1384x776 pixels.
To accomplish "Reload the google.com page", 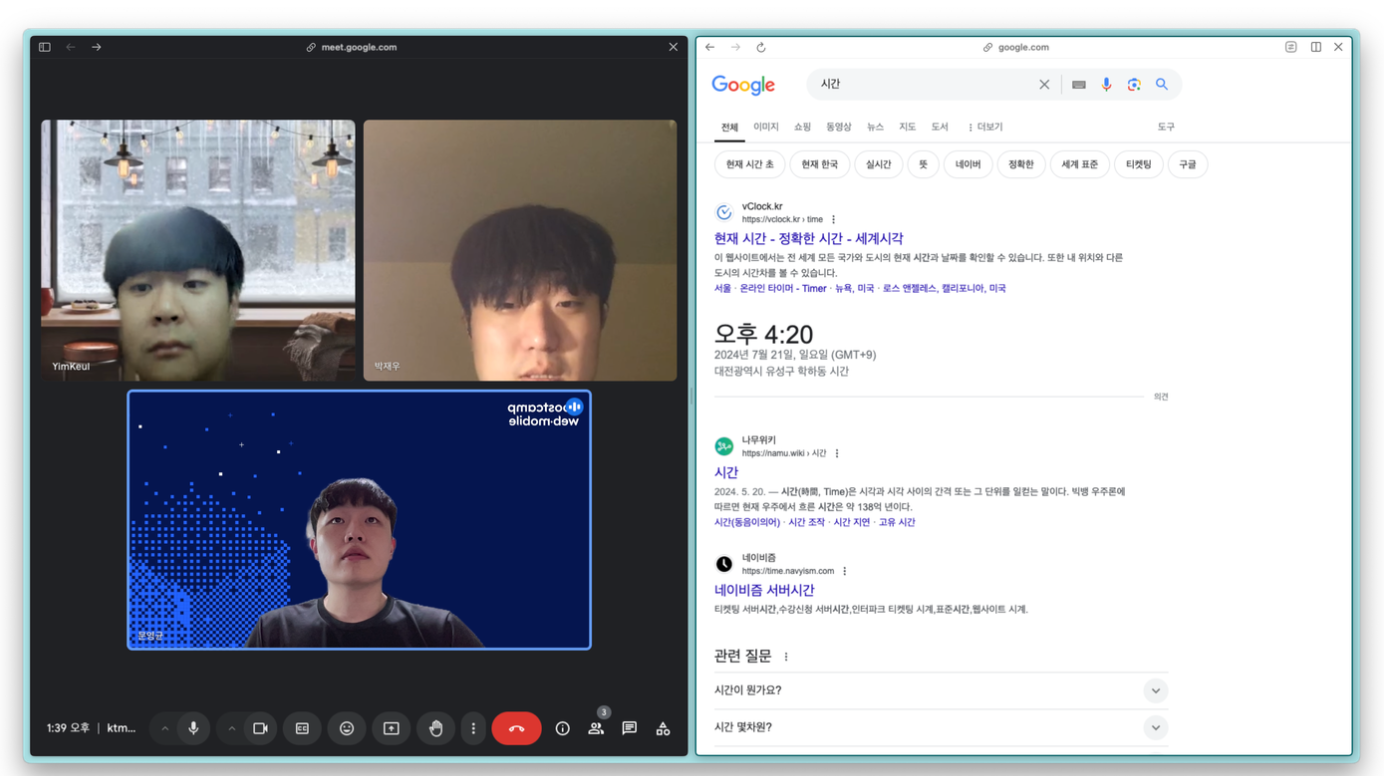I will tap(761, 47).
